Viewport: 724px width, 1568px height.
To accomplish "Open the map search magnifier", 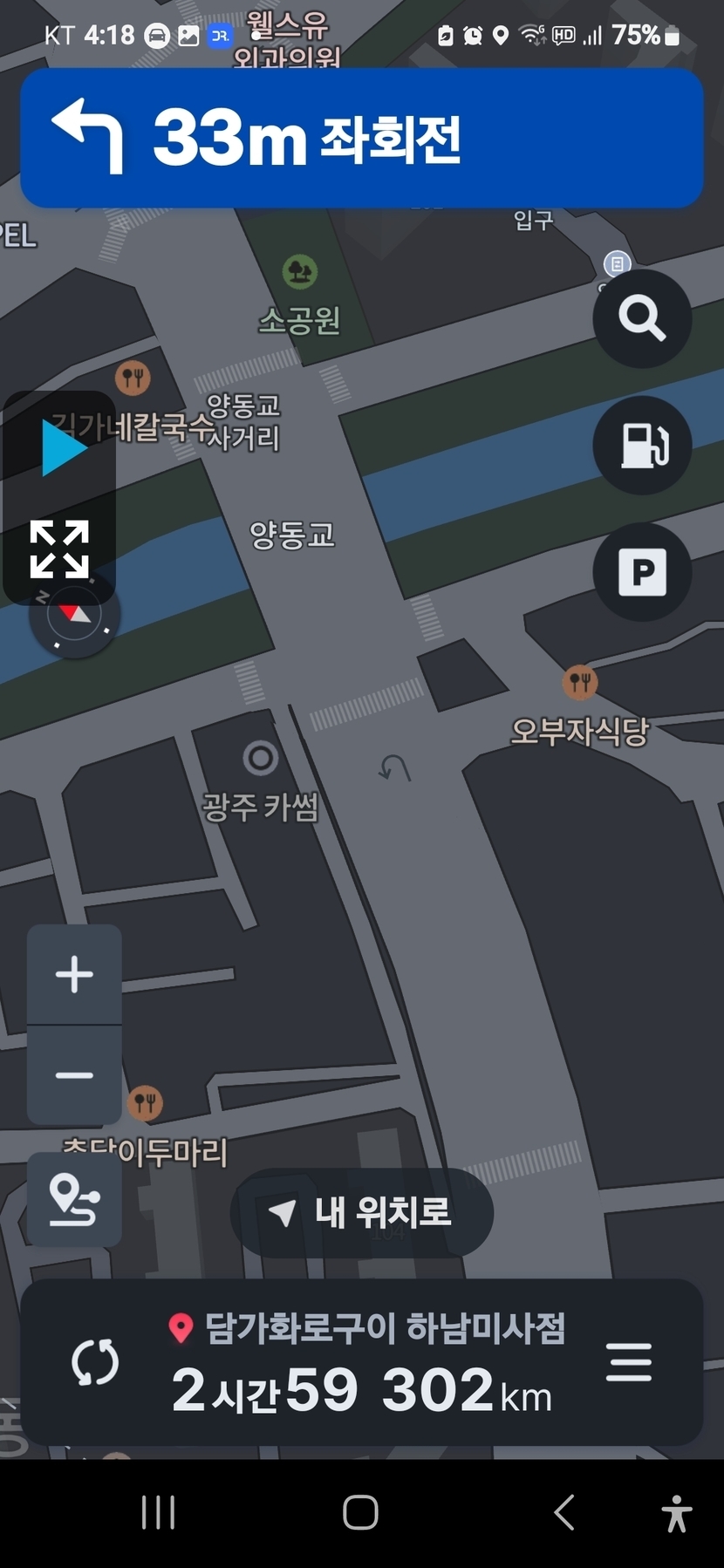I will 642,318.
